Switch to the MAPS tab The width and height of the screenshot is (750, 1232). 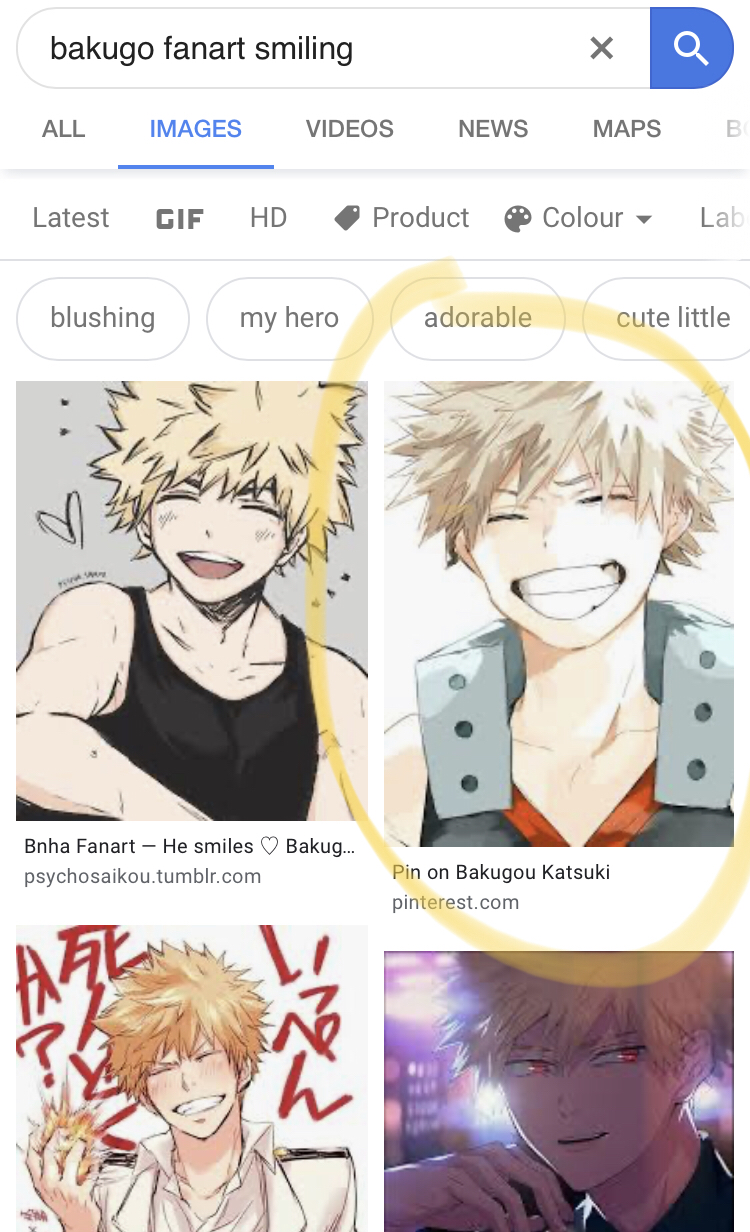[627, 129]
